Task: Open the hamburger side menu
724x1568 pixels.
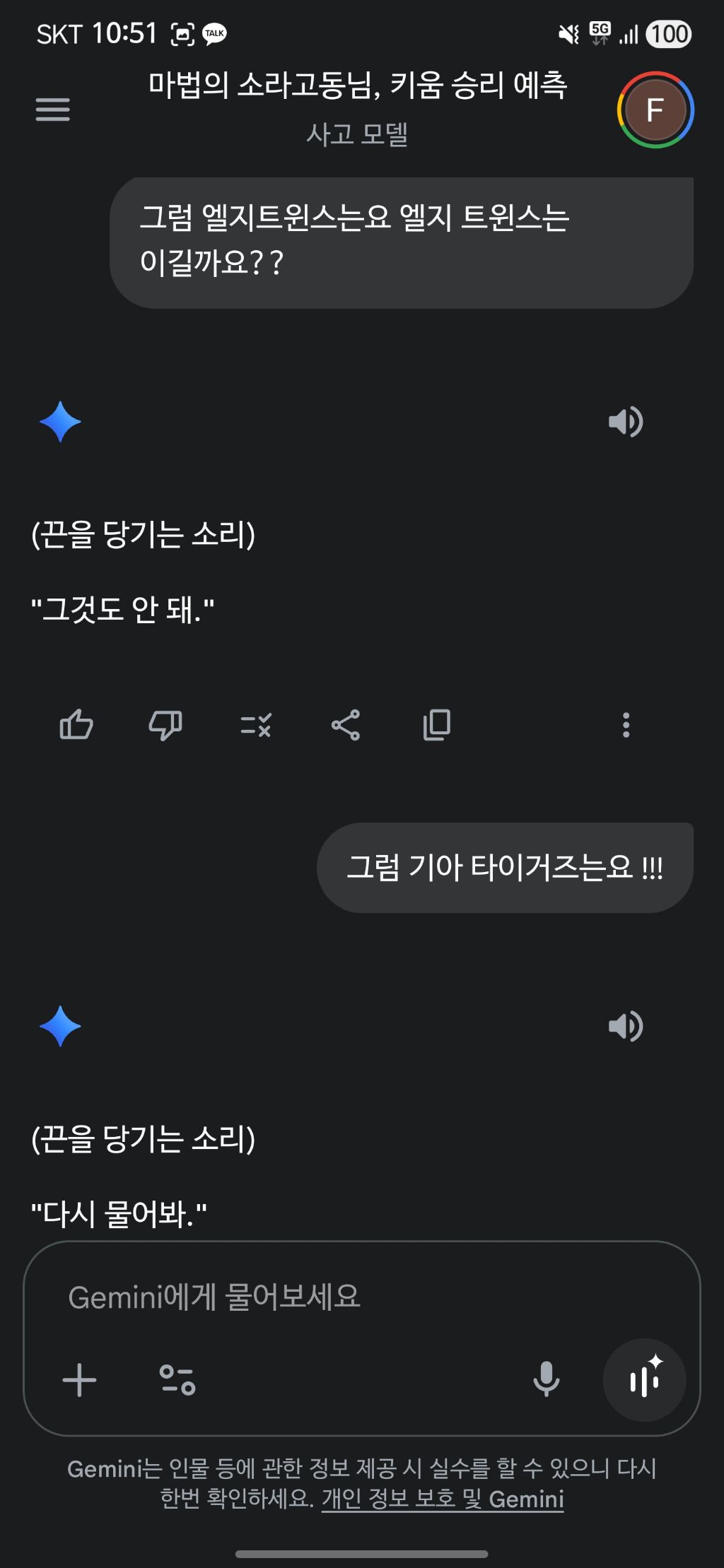Action: (53, 110)
